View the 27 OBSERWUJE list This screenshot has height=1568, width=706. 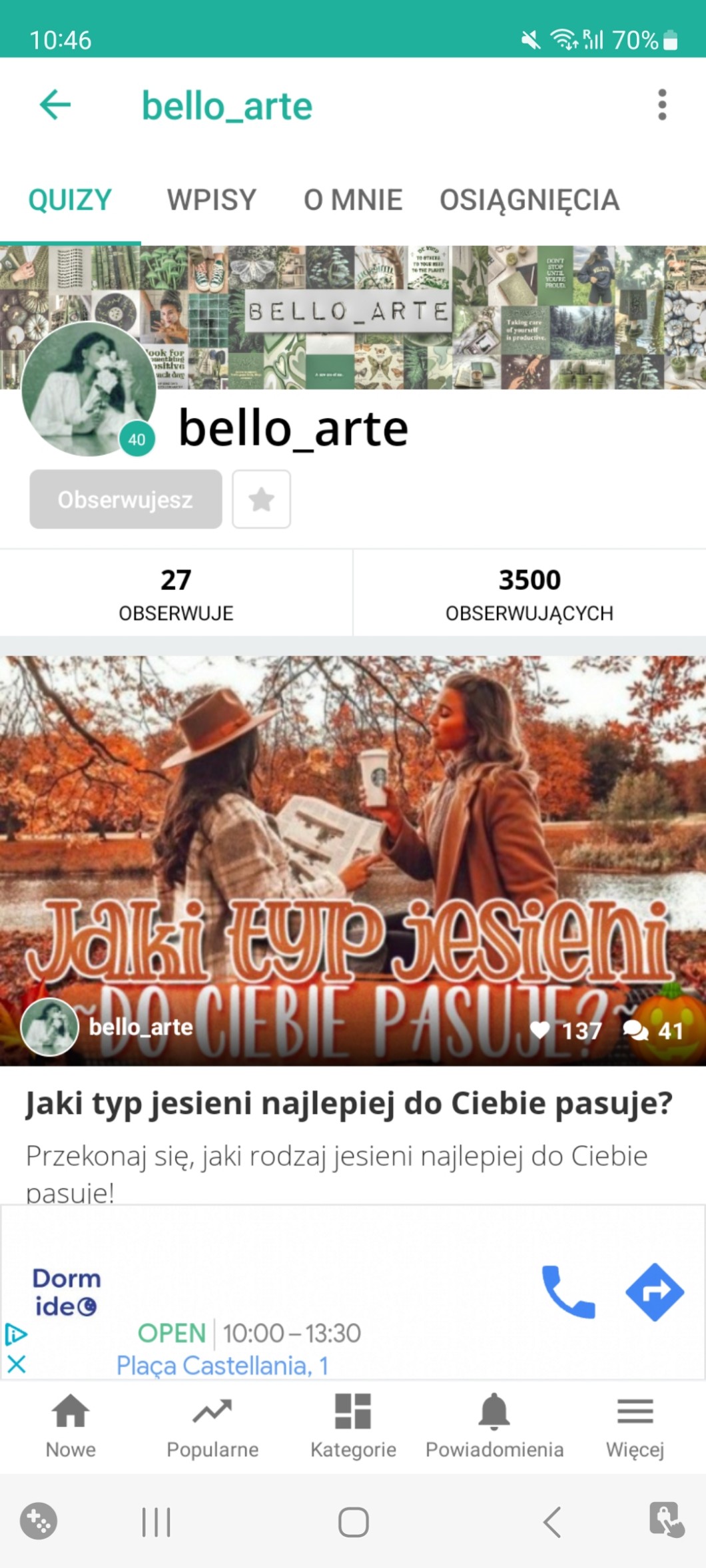[176, 593]
